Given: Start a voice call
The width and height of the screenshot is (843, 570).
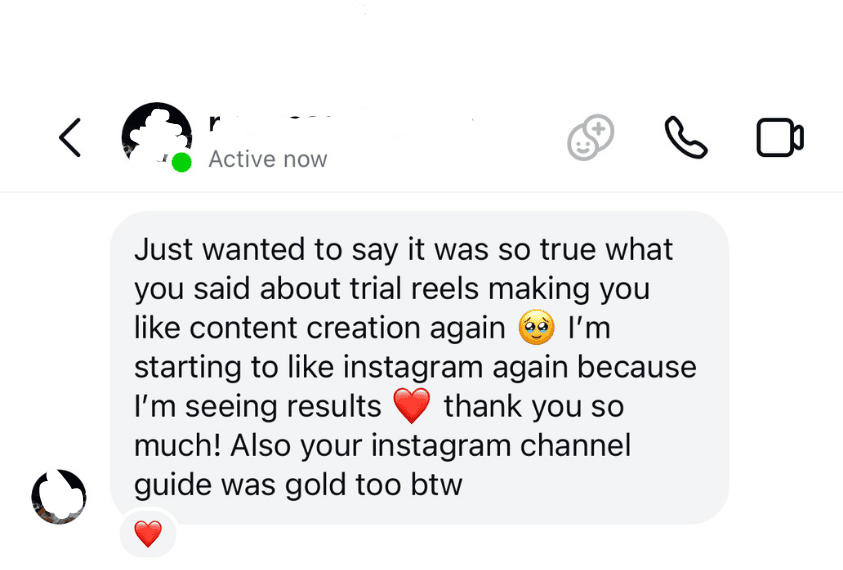Looking at the screenshot, I should 685,138.
